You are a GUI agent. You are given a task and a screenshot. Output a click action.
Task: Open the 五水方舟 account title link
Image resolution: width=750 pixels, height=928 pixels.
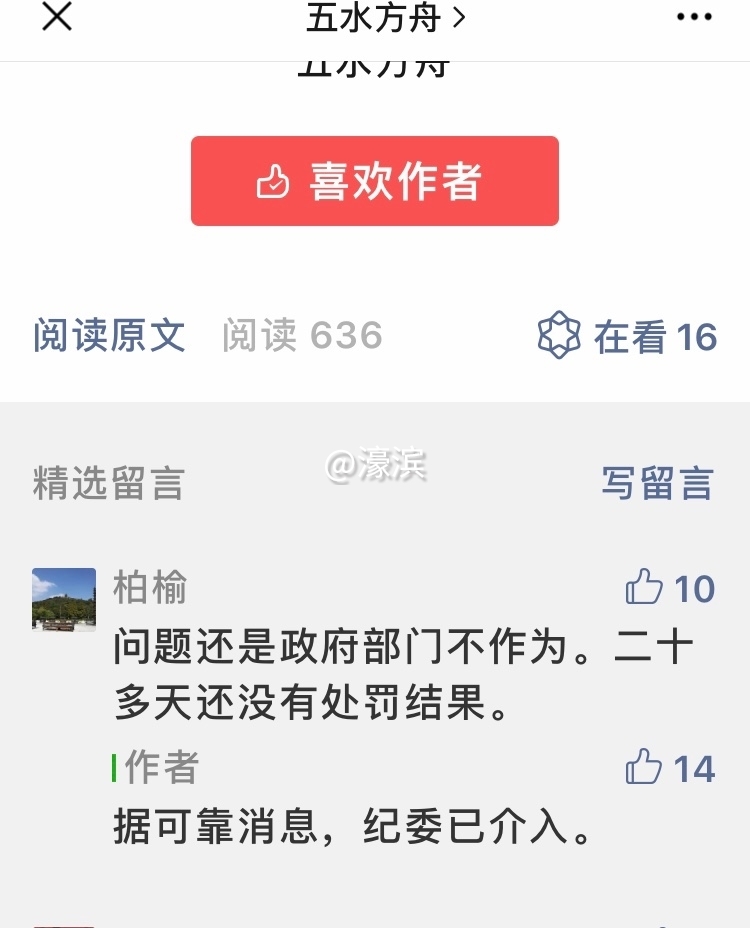click(384, 17)
